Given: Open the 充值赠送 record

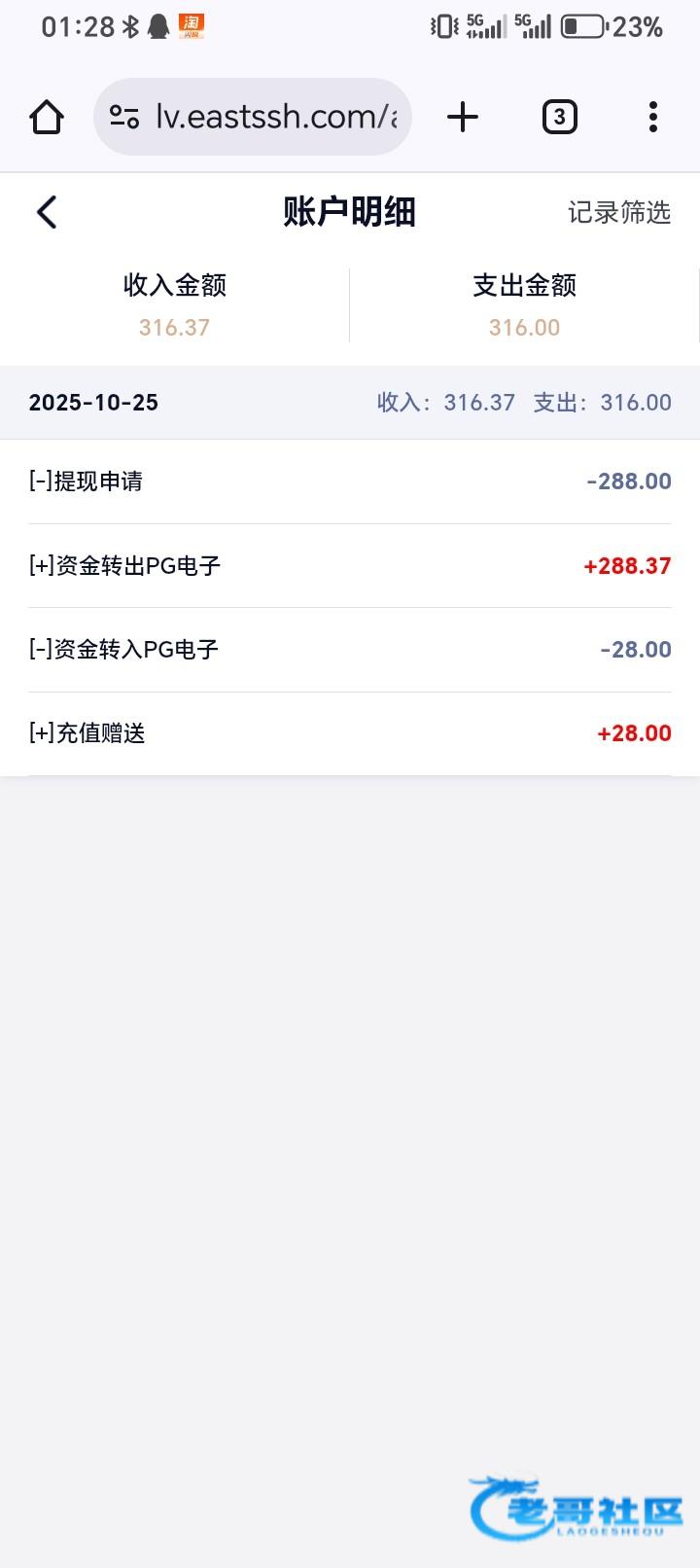Looking at the screenshot, I should tap(350, 733).
